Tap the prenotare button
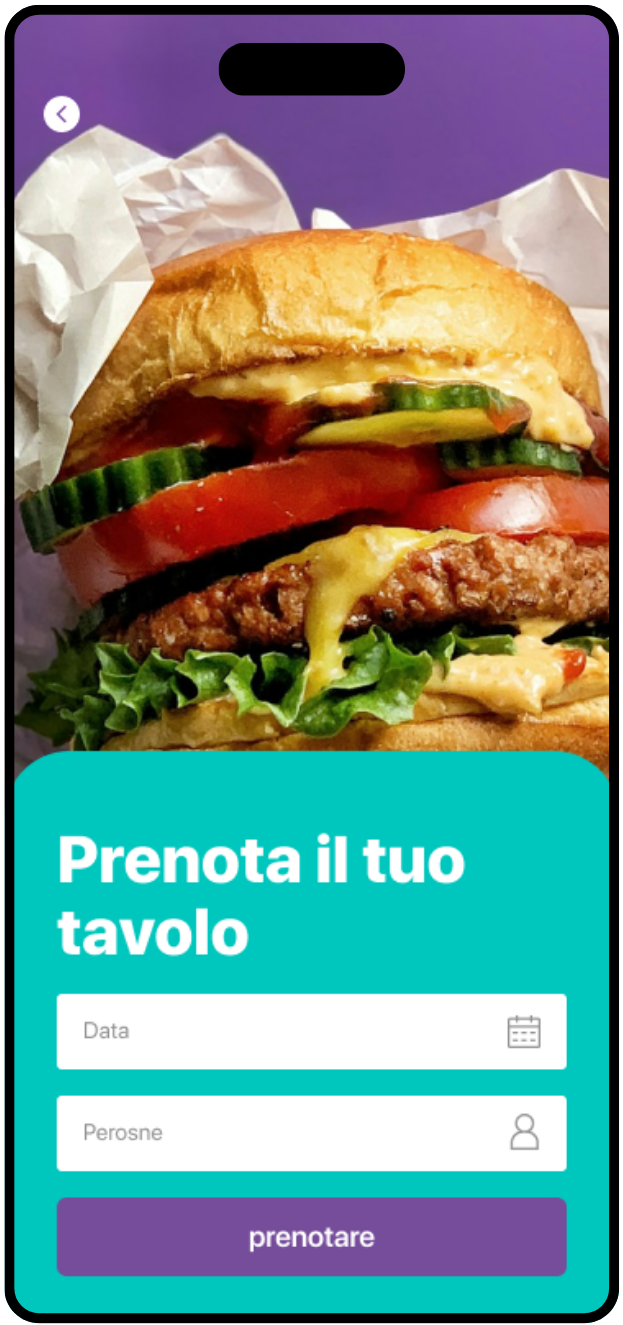This screenshot has width=623, height=1325. [311, 1237]
